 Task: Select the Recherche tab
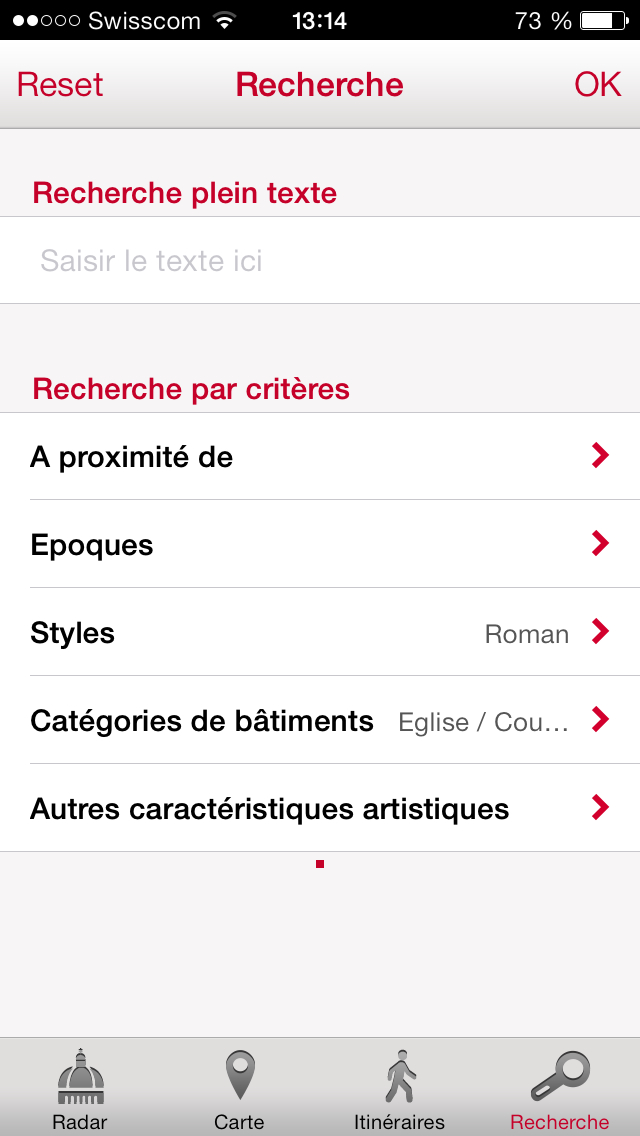pos(559,1090)
